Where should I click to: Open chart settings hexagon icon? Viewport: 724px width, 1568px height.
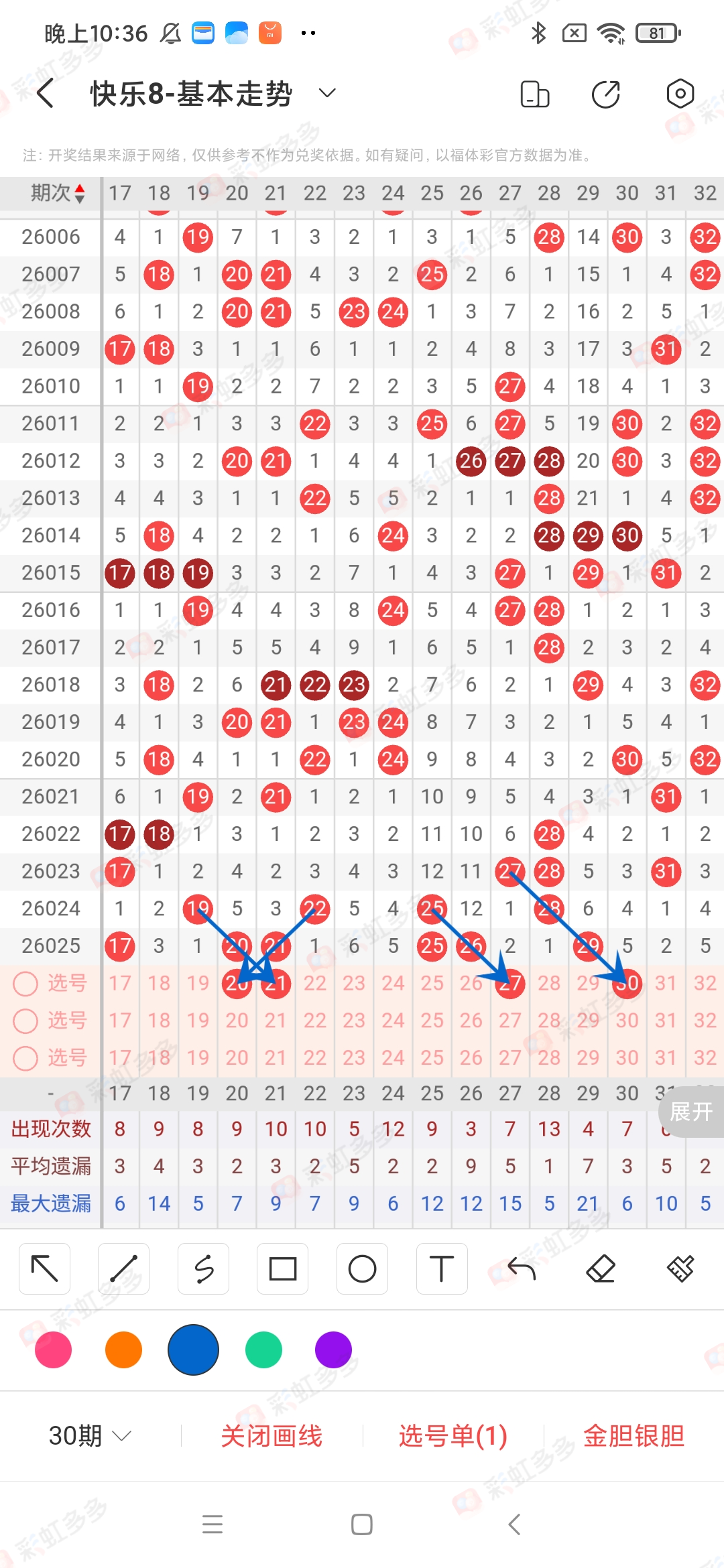pos(680,94)
